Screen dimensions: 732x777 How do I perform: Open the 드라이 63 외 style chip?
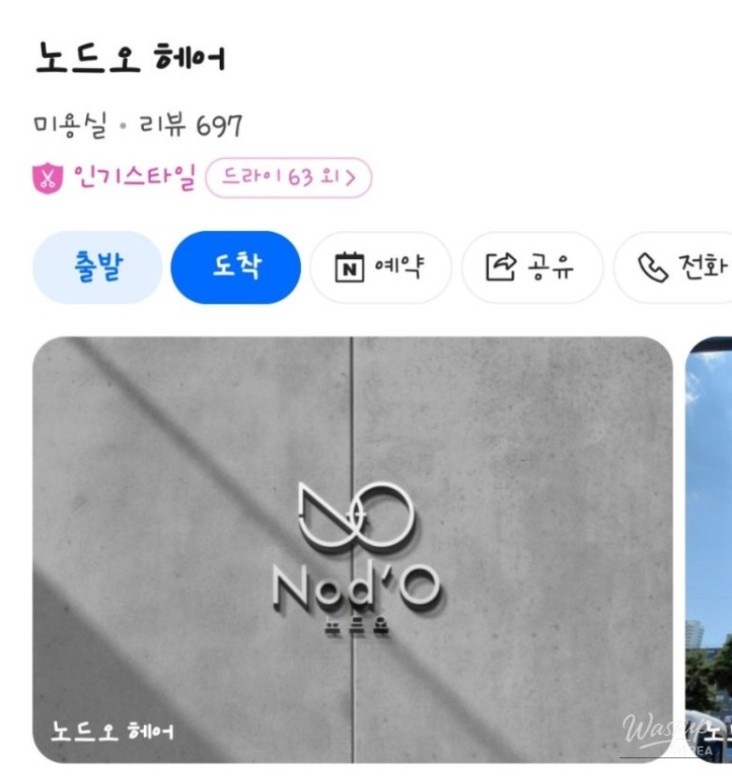click(x=288, y=178)
